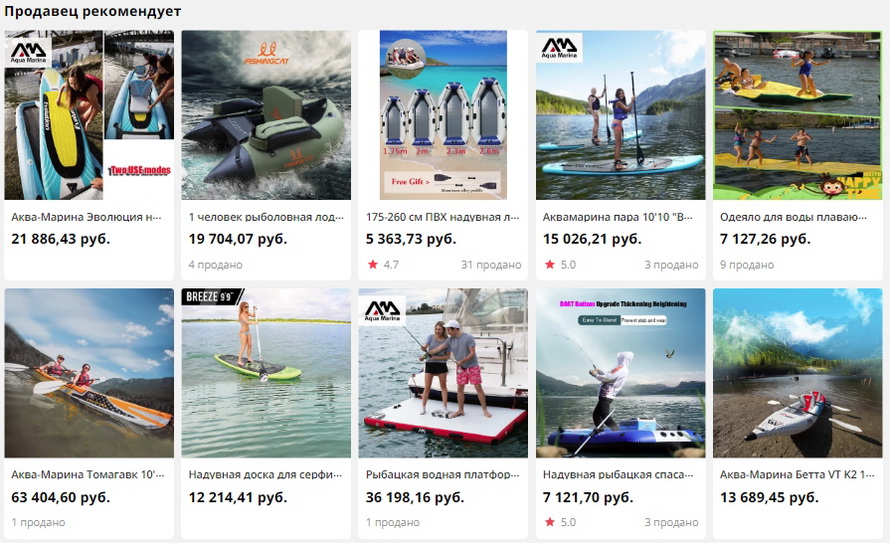Open the Аква-Марина Томагавк kayak card

(88, 373)
